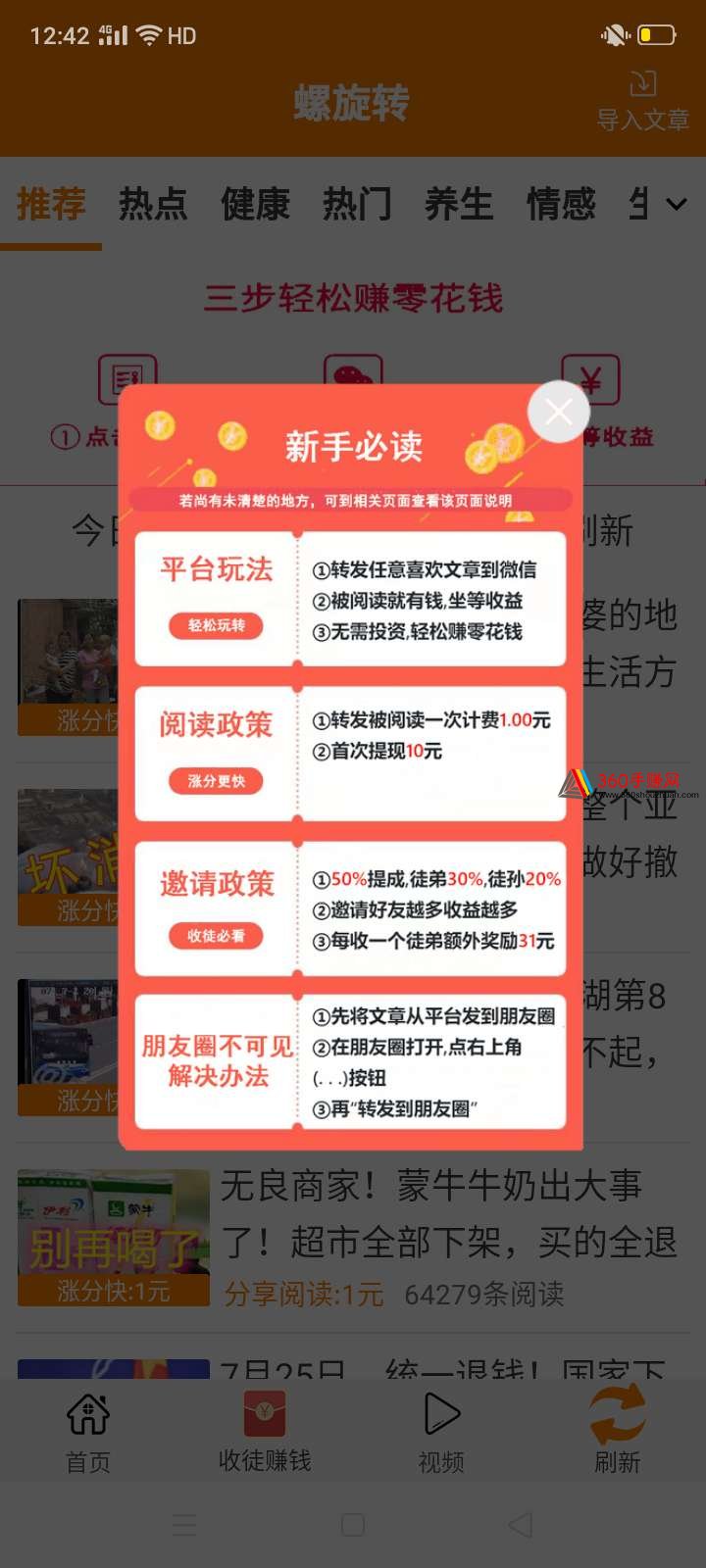The width and height of the screenshot is (706, 1568).
Task: Go to 首页 in bottom navigation
Action: click(x=88, y=1434)
